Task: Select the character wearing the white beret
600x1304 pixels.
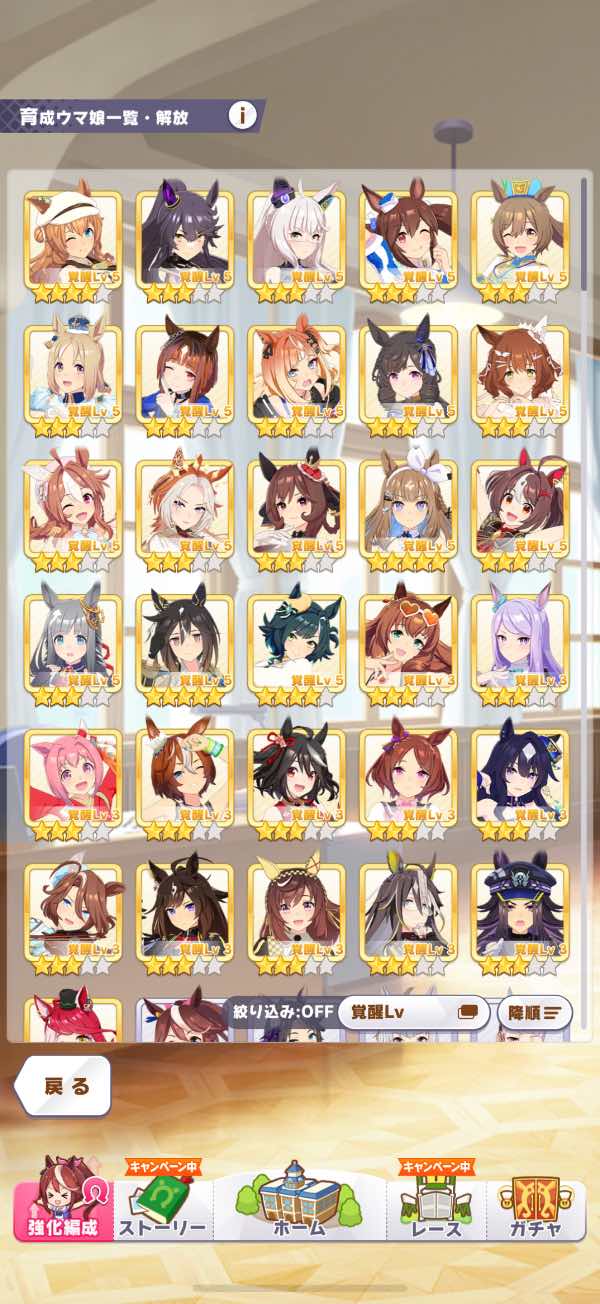Action: (x=73, y=247)
